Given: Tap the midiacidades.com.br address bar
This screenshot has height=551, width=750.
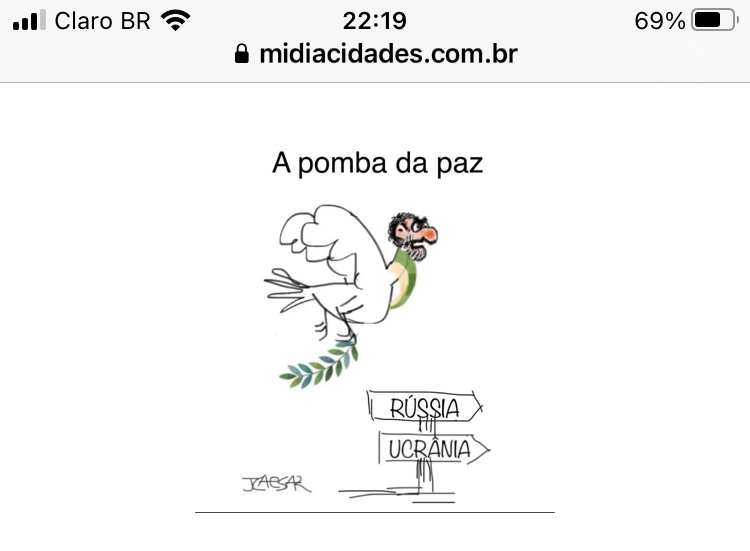Looking at the screenshot, I should pyautogui.click(x=376, y=54).
